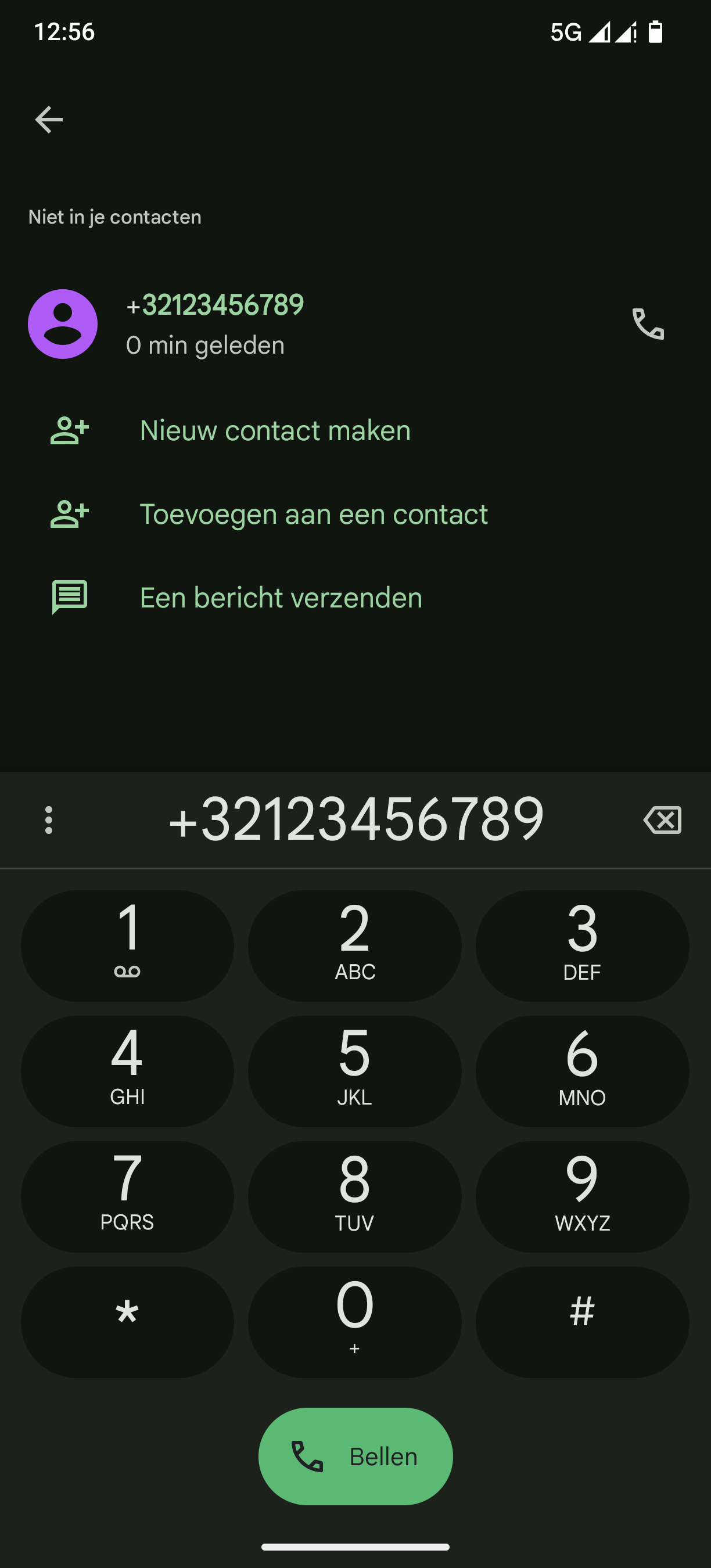Enter digit 6 MNO
Image resolution: width=711 pixels, height=1568 pixels.
(x=583, y=1071)
